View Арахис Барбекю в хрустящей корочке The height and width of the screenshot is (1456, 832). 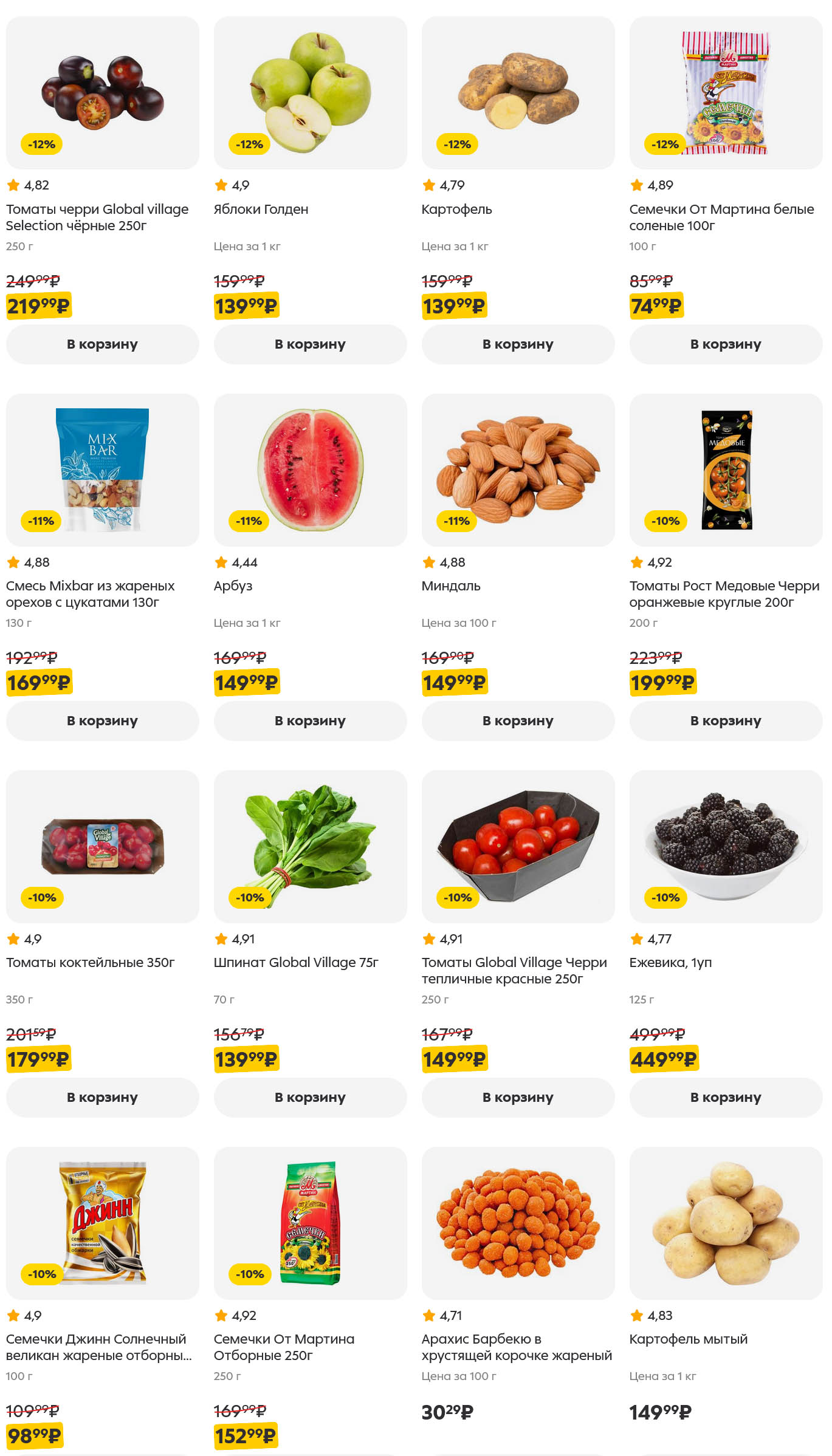coord(518,1223)
